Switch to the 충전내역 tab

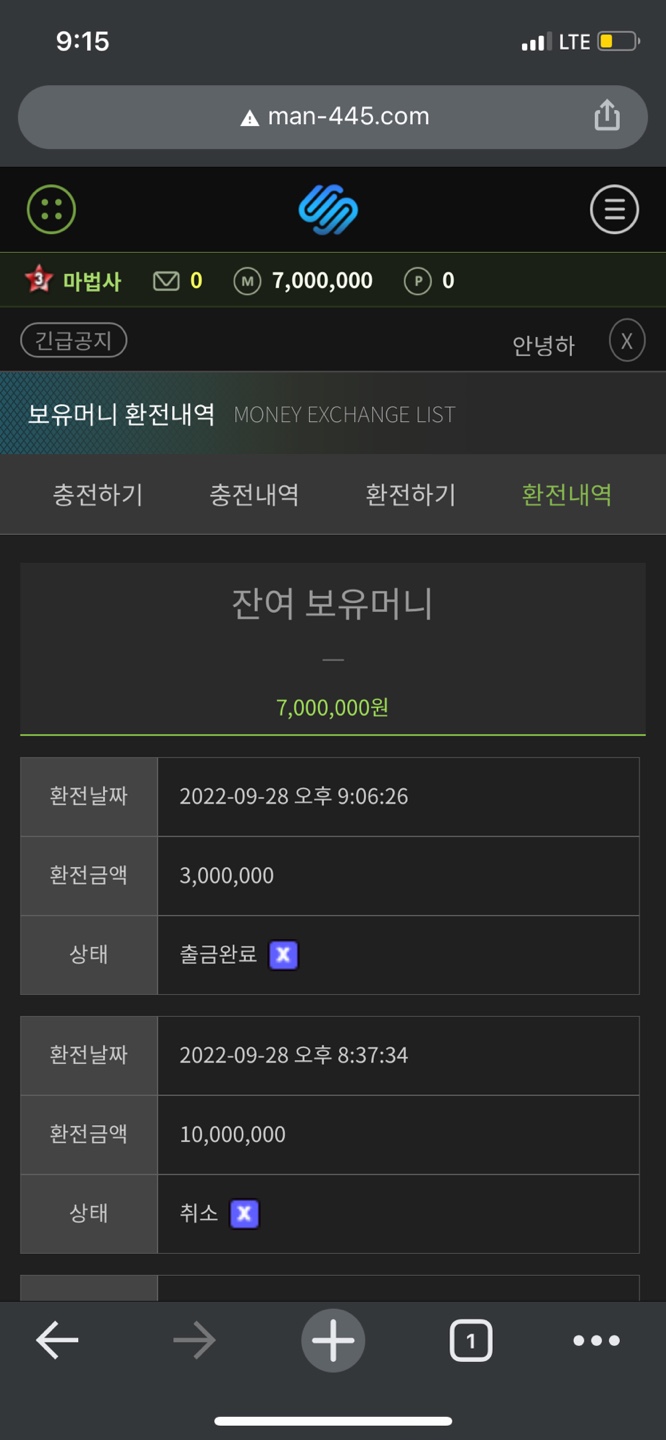(254, 494)
